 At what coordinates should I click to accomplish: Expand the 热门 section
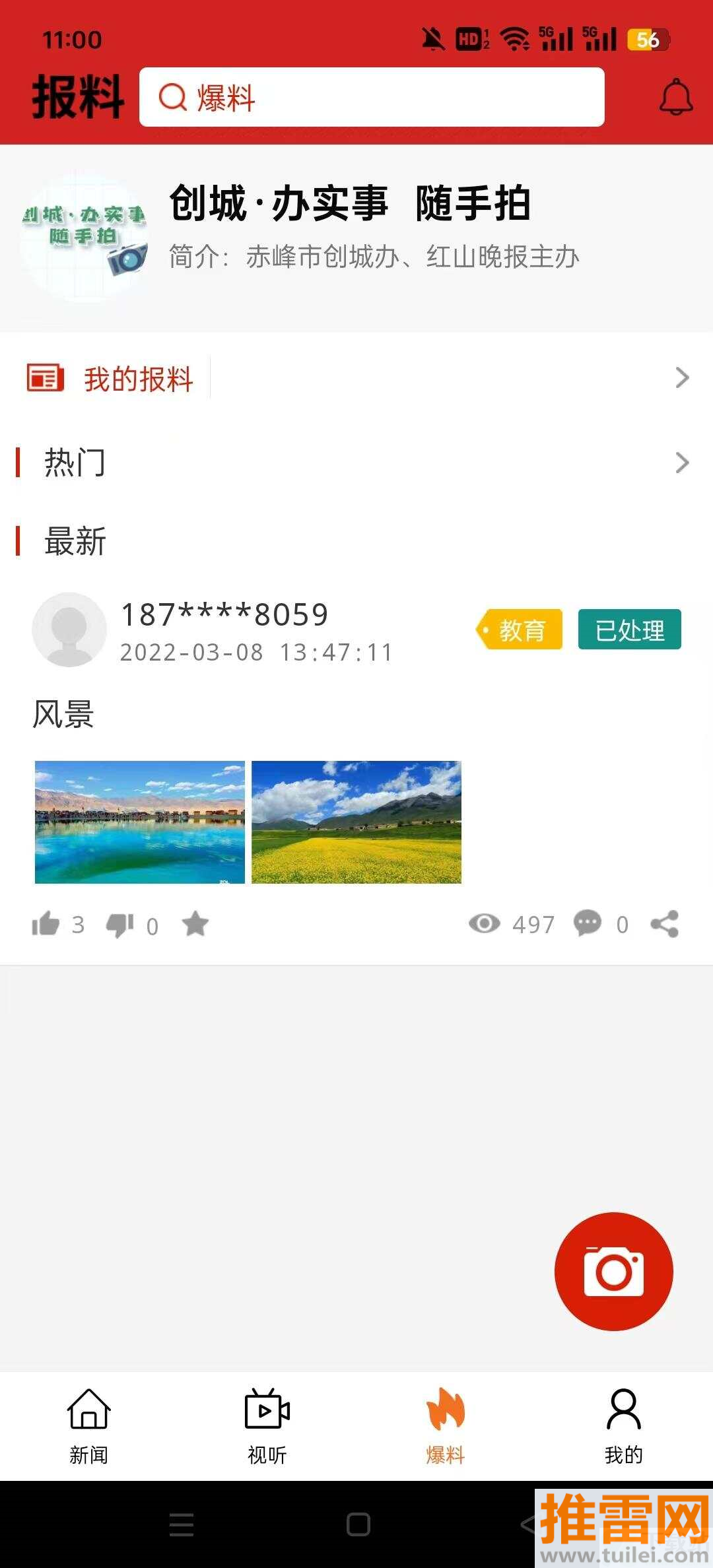[681, 463]
